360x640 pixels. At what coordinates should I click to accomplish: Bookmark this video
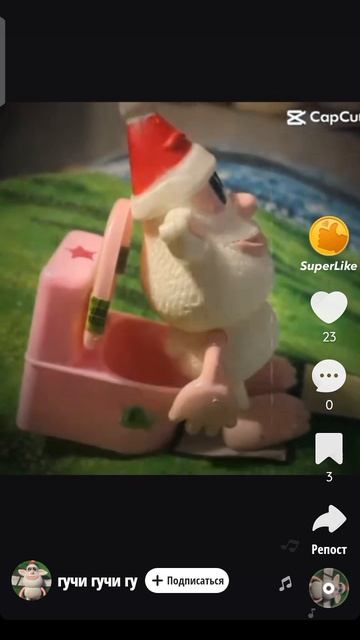329,449
